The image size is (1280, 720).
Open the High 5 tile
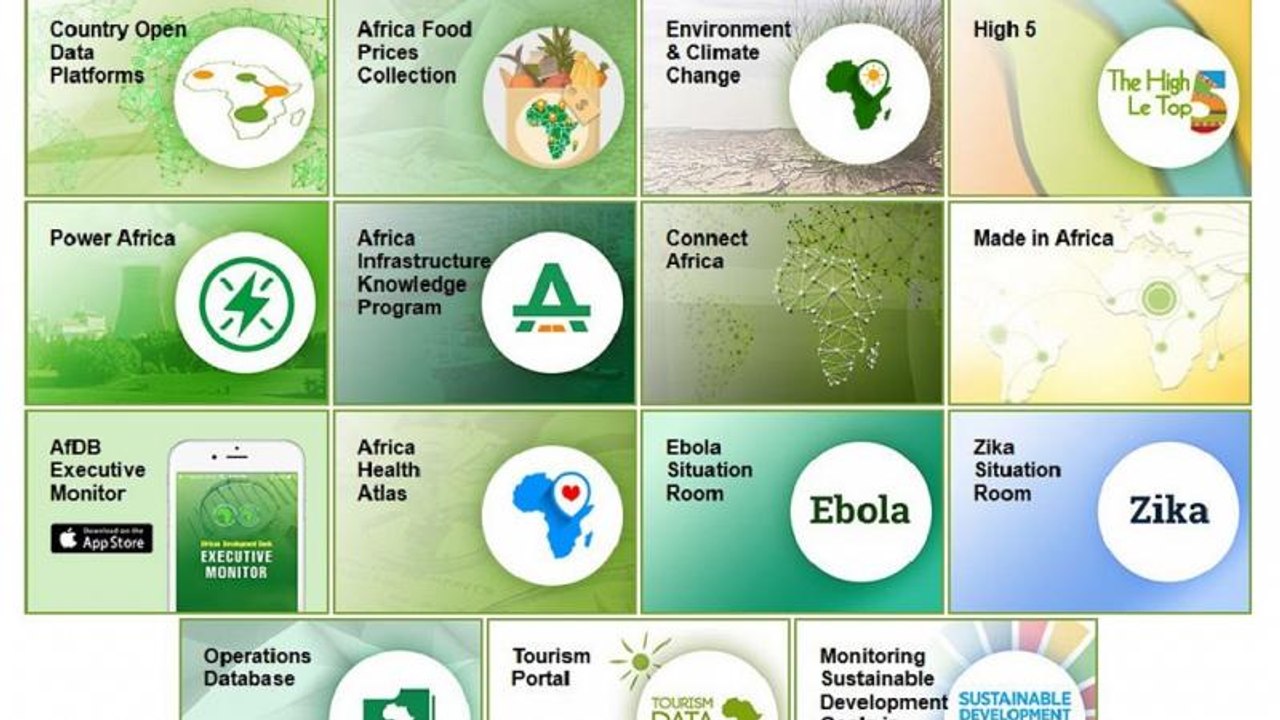[1099, 97]
